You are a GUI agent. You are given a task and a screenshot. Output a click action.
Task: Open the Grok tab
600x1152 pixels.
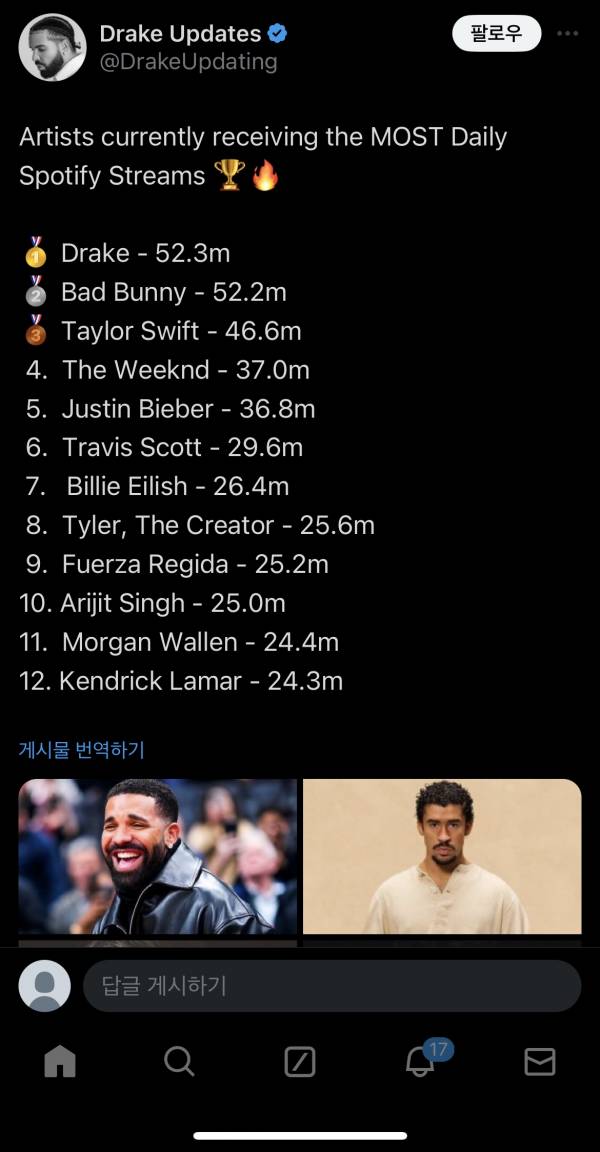click(x=300, y=1061)
